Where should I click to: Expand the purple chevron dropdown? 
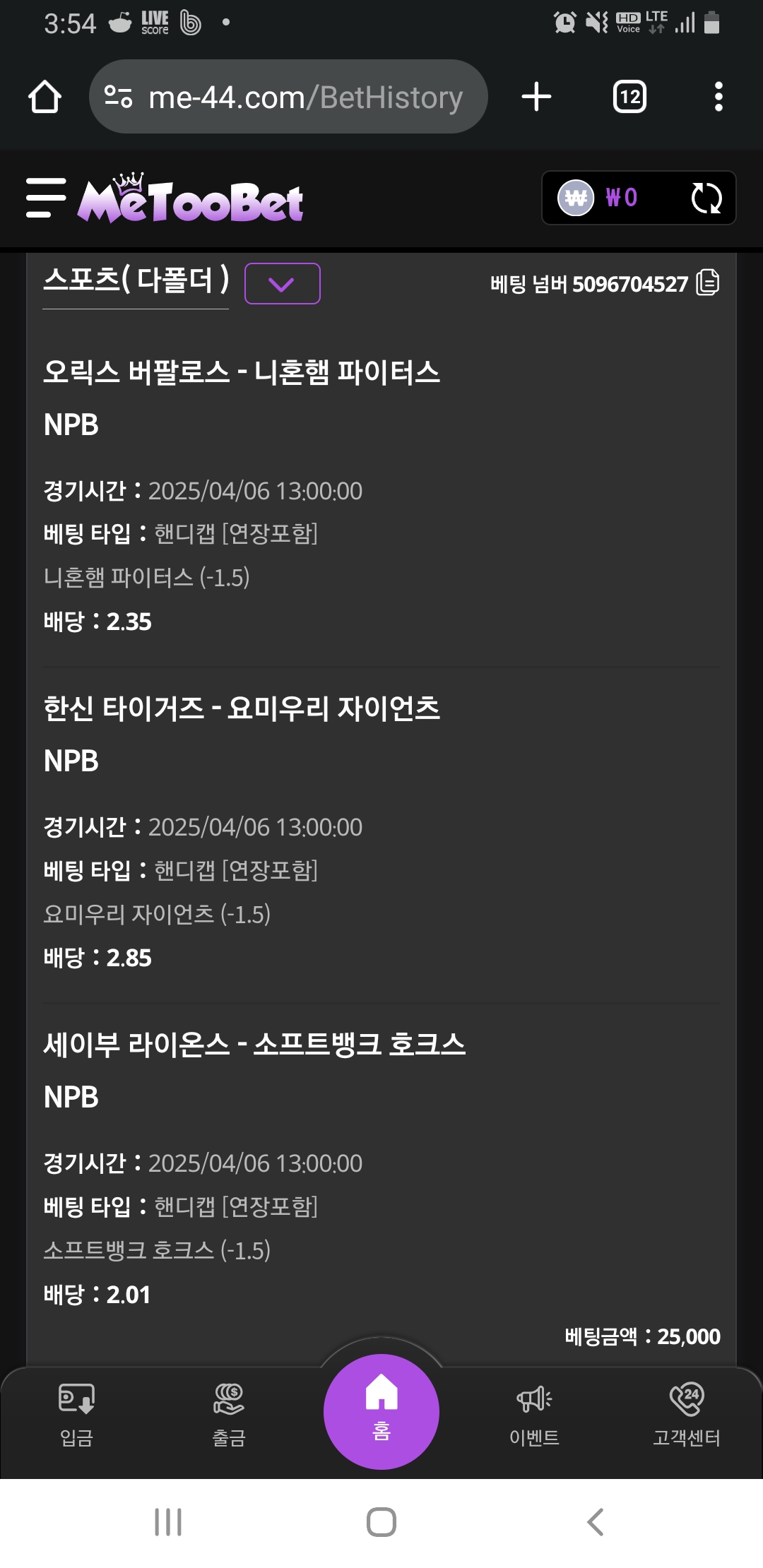(282, 284)
